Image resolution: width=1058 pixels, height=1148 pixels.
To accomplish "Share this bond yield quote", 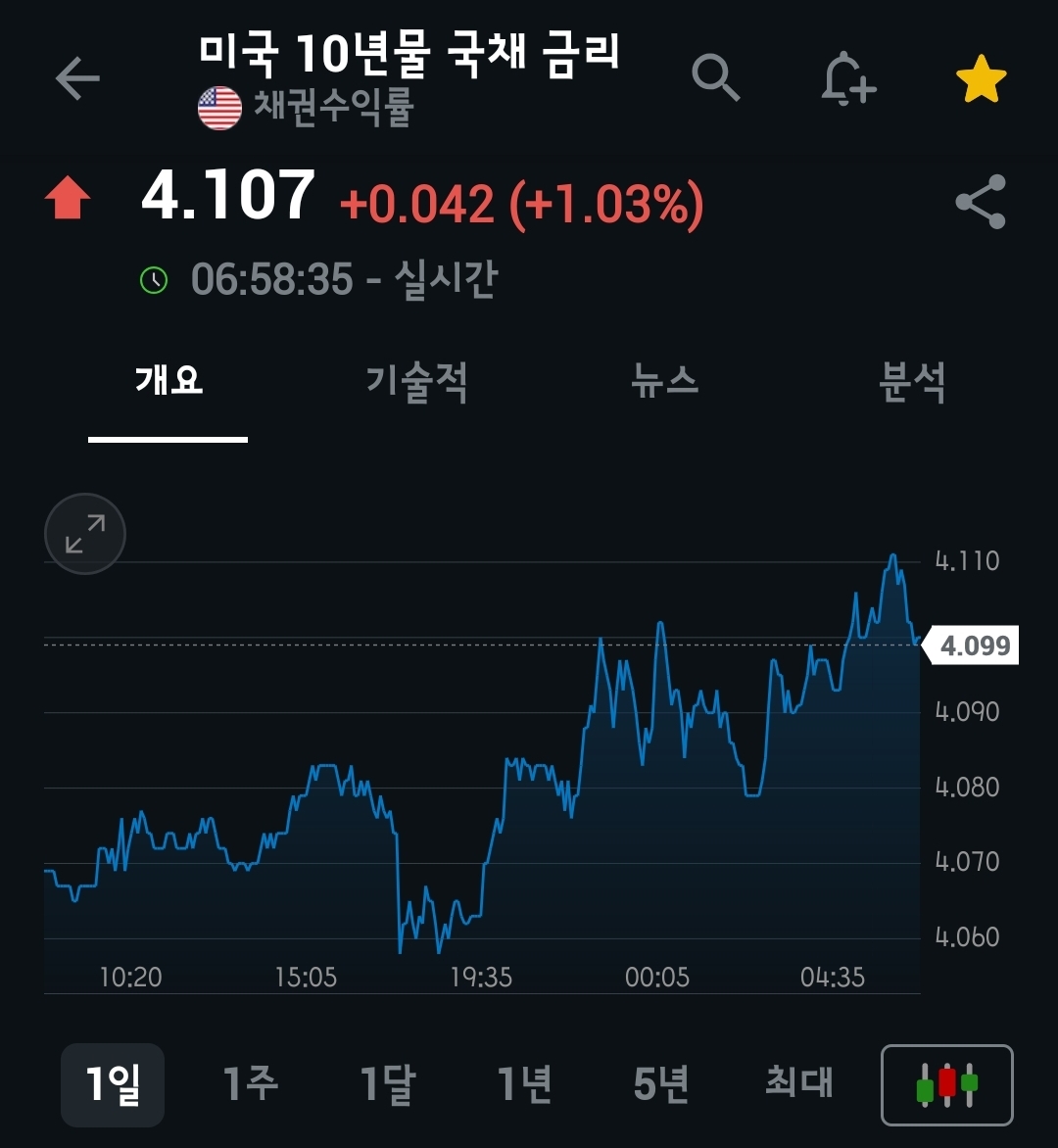I will (981, 202).
